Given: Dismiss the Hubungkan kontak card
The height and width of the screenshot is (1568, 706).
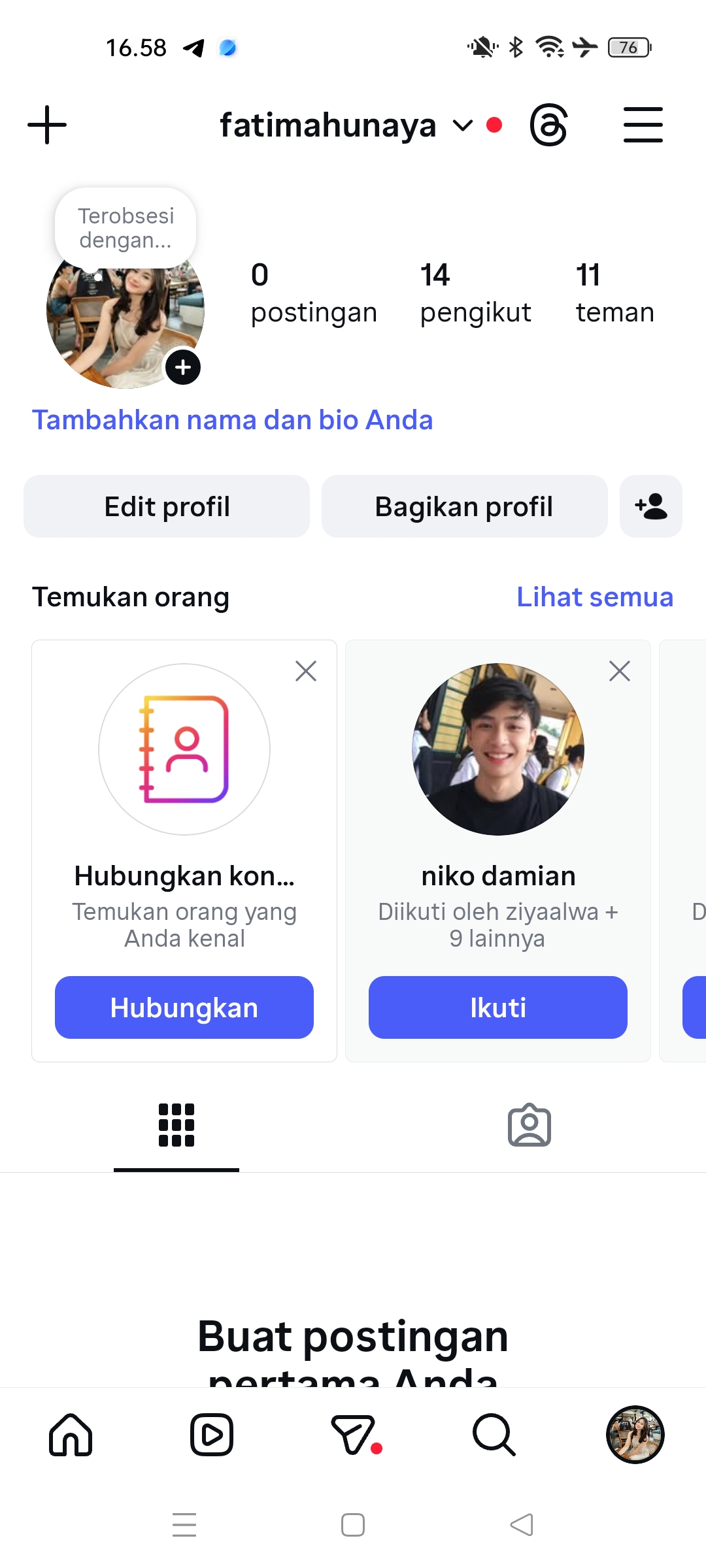Looking at the screenshot, I should click(x=306, y=671).
